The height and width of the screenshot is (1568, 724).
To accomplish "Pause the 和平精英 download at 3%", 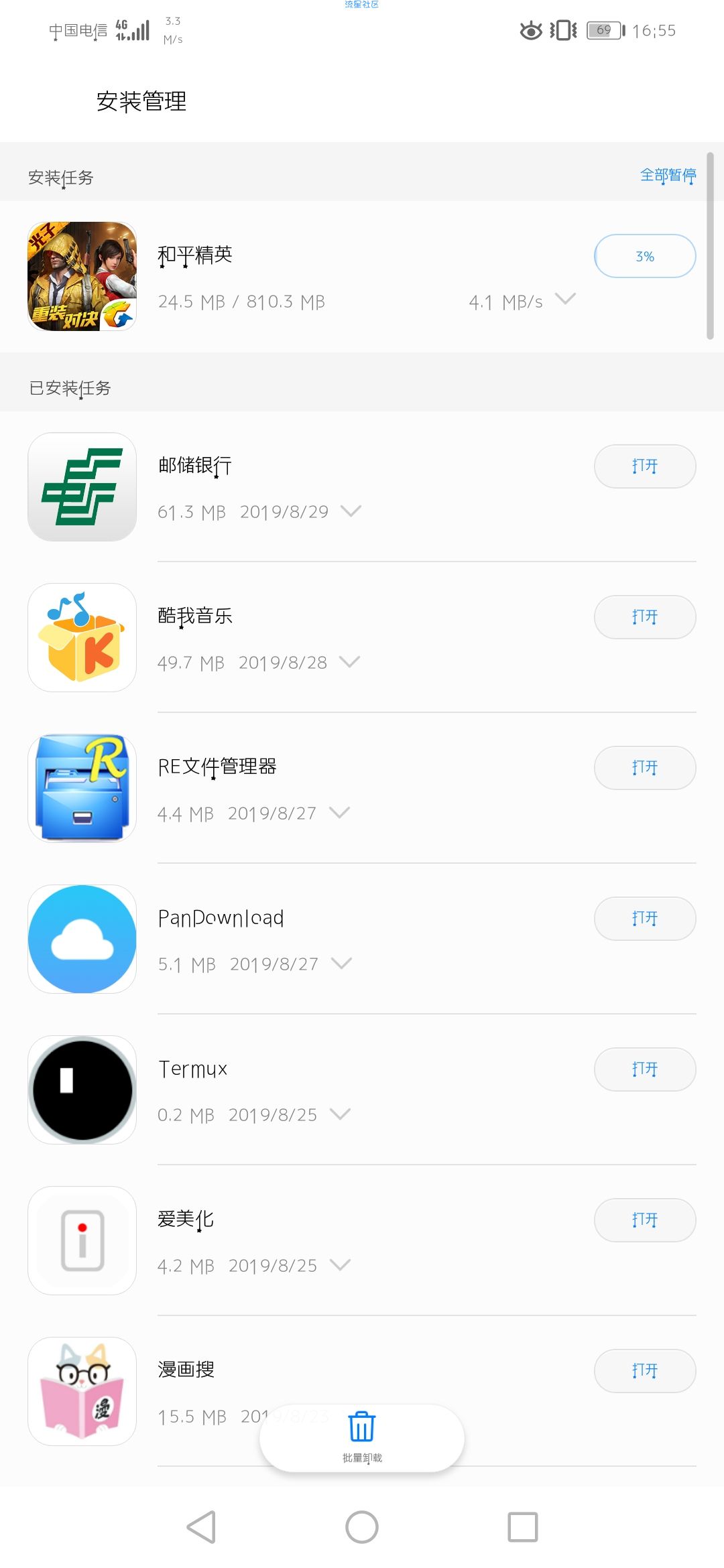I will pos(645,256).
